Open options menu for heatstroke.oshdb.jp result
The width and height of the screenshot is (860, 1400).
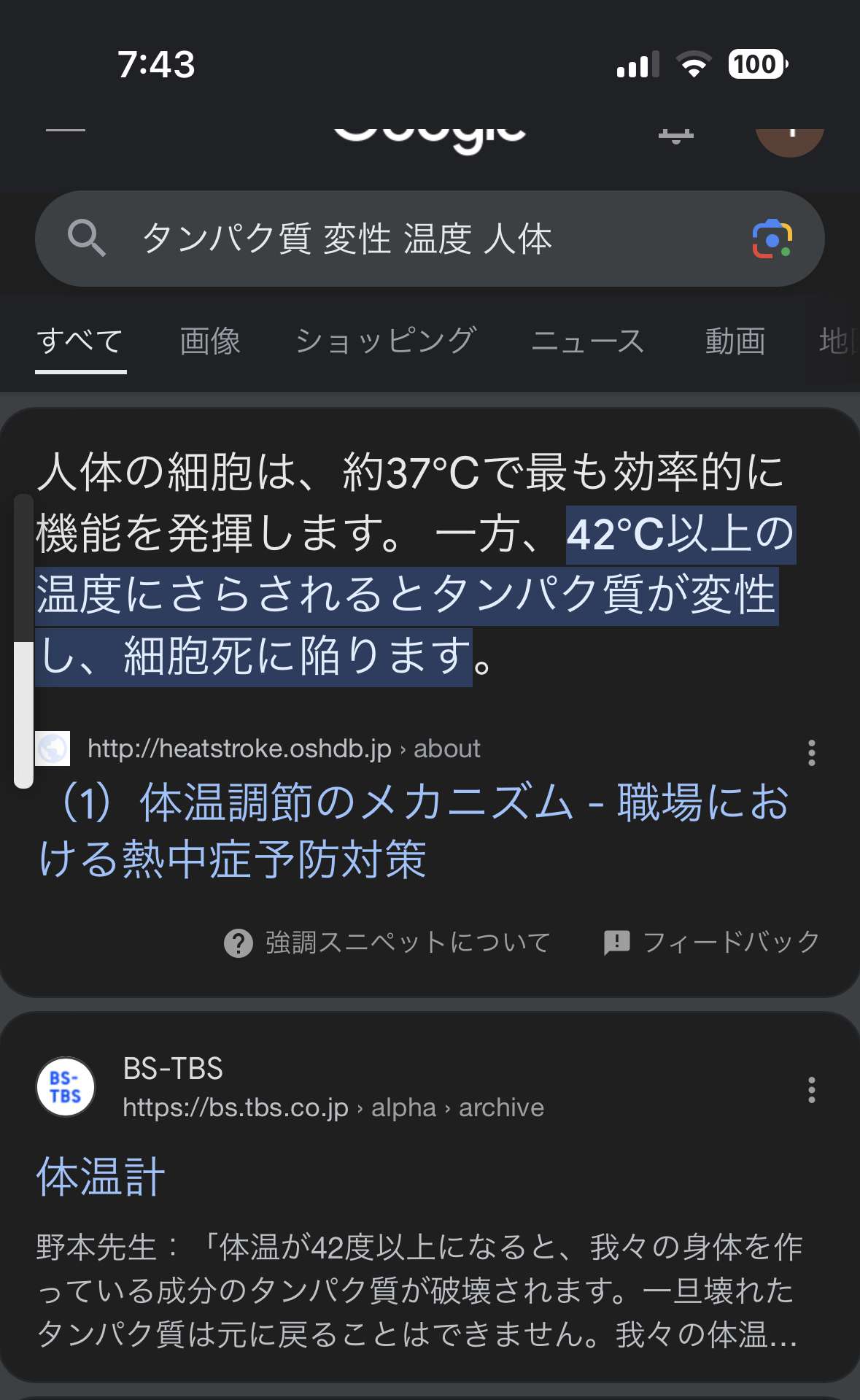pyautogui.click(x=811, y=752)
